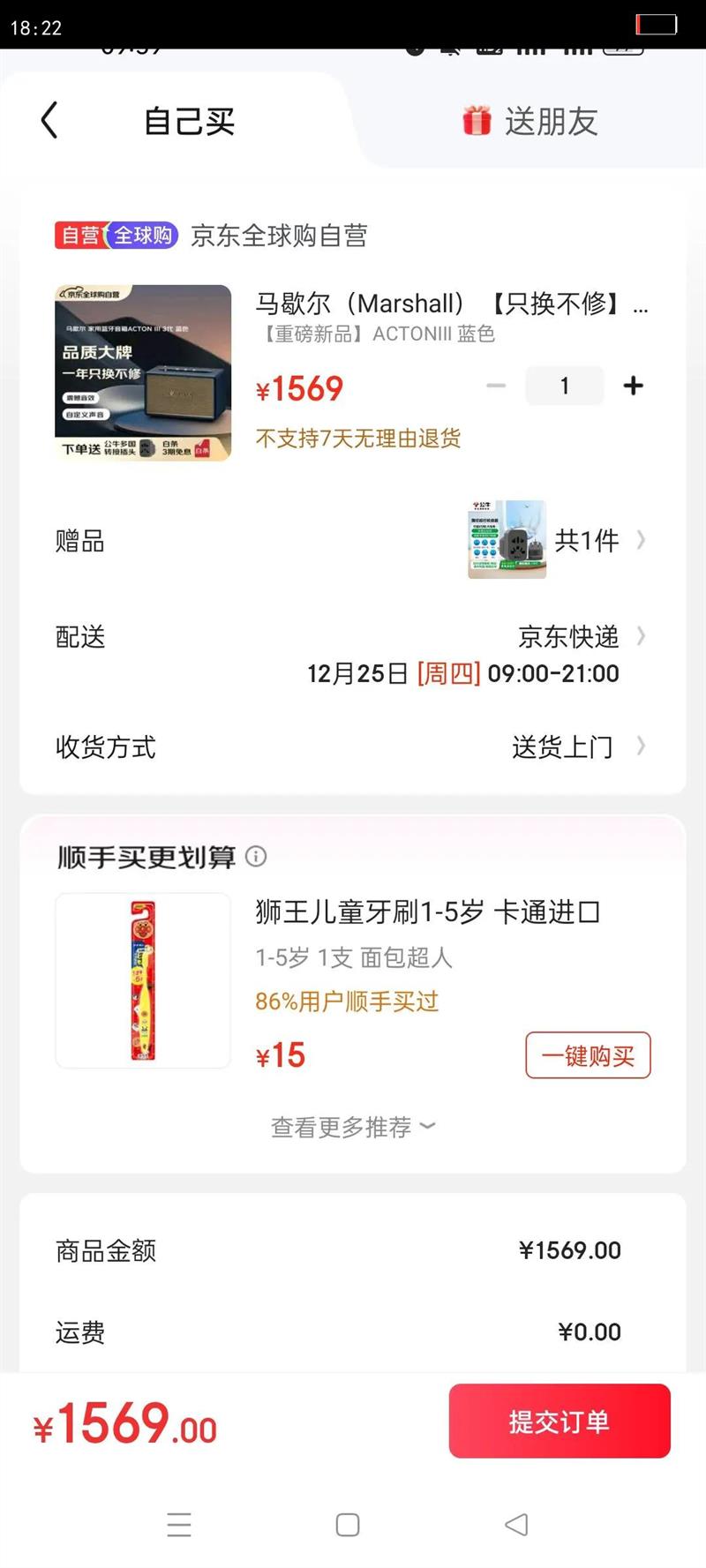Select the 自己买 tab
The image size is (706, 1568).
click(189, 122)
